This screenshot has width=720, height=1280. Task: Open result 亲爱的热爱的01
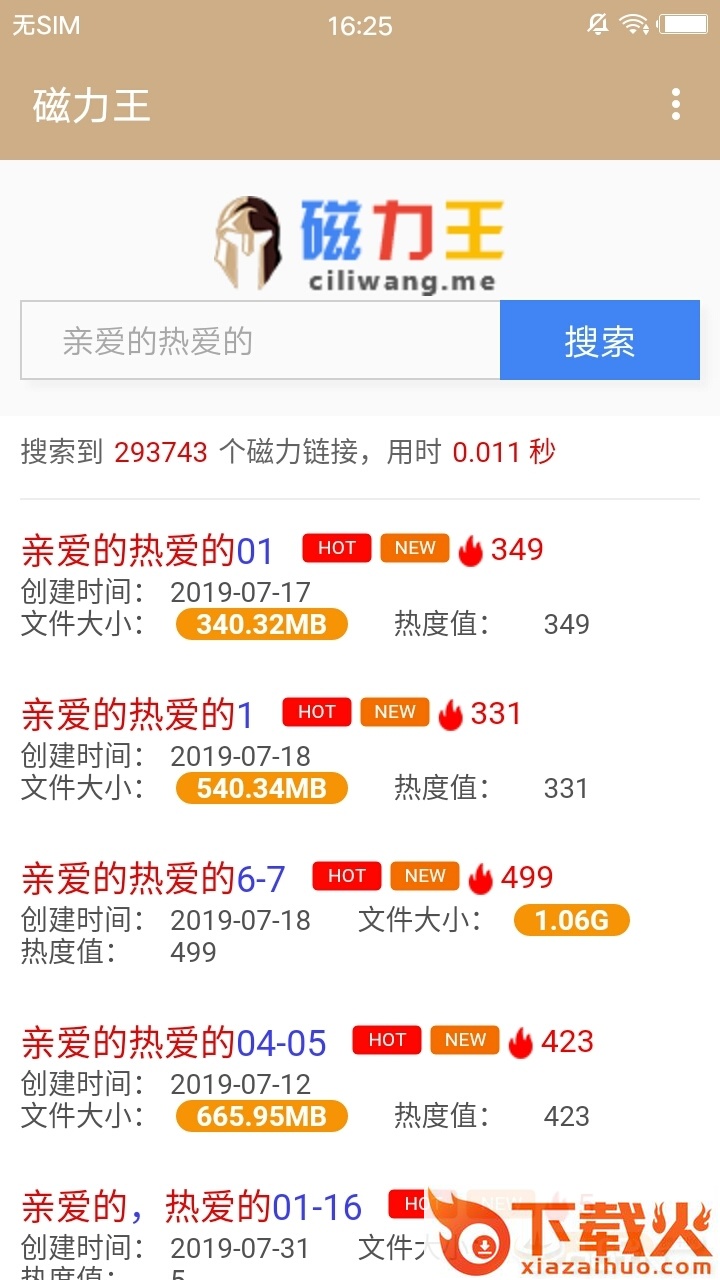pyautogui.click(x=147, y=550)
